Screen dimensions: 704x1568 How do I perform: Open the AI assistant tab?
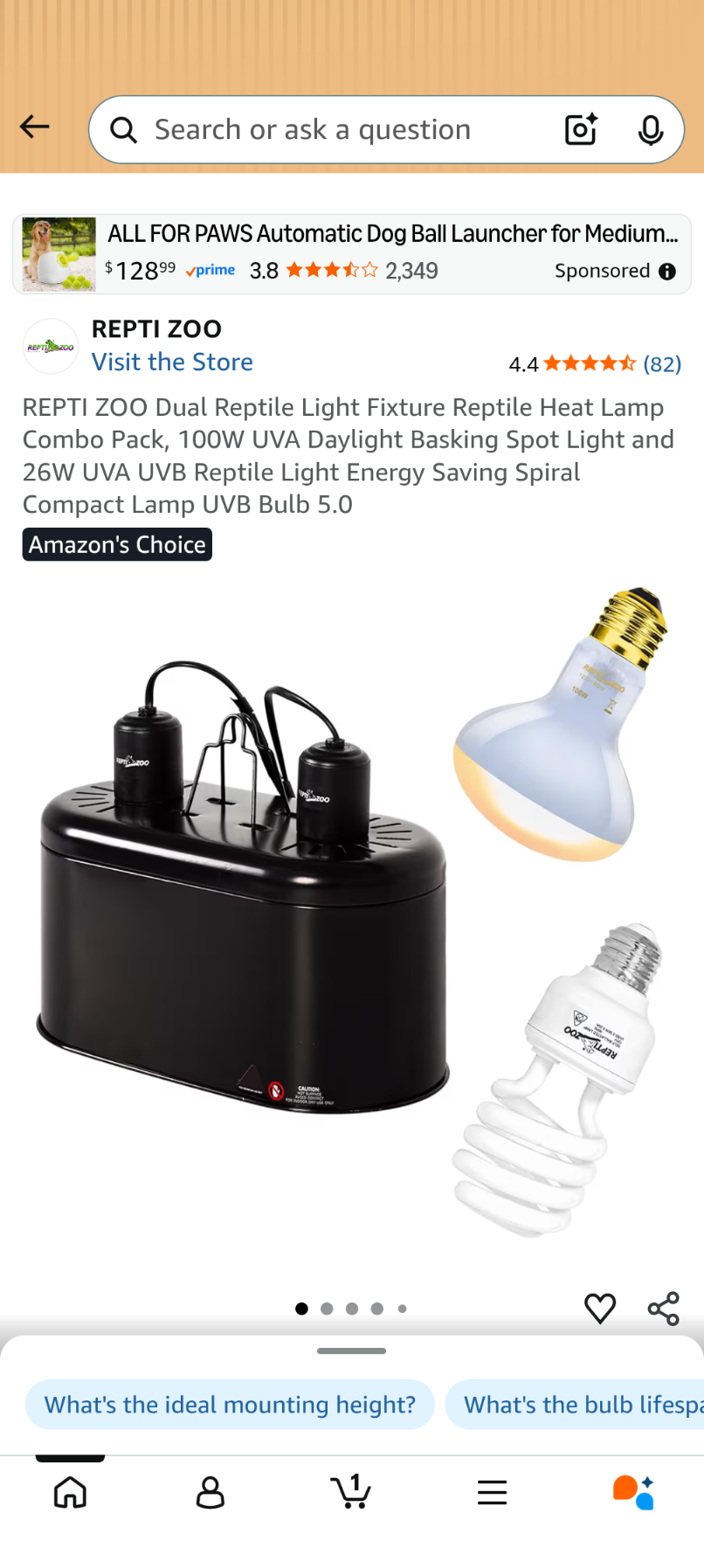click(x=633, y=1493)
